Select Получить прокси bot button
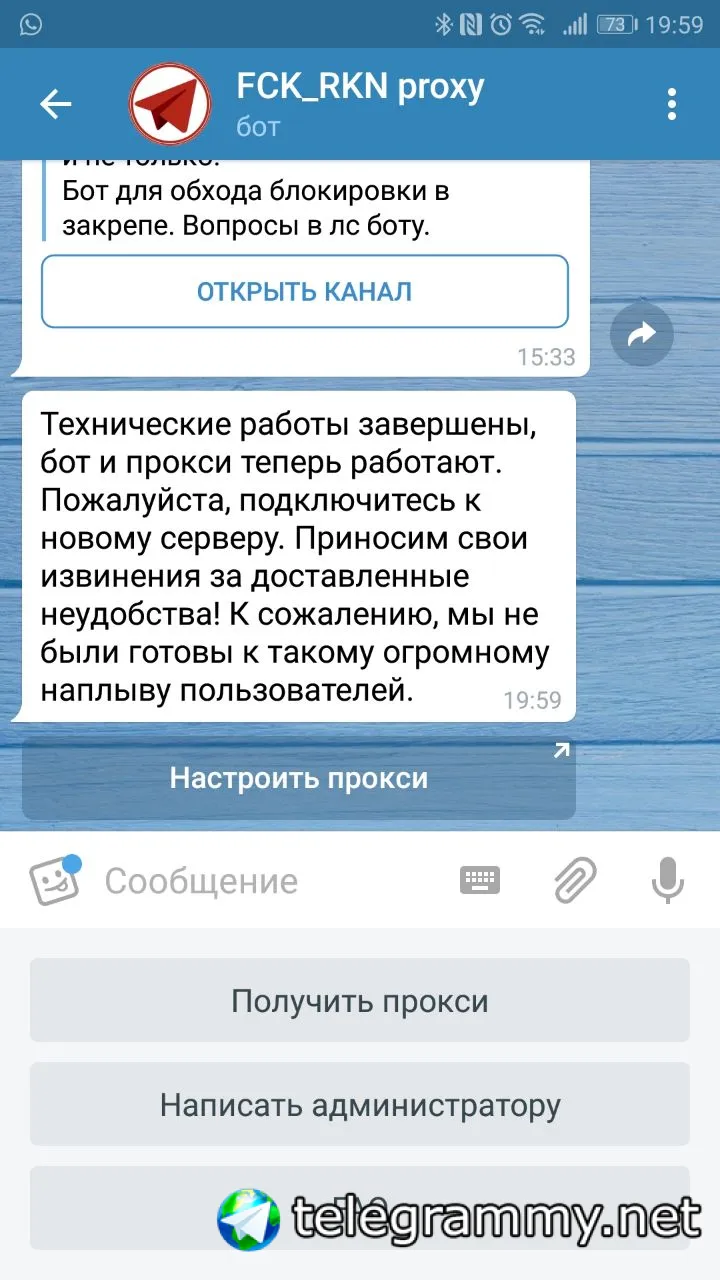Screen dimensions: 720x1280 tap(359, 1001)
